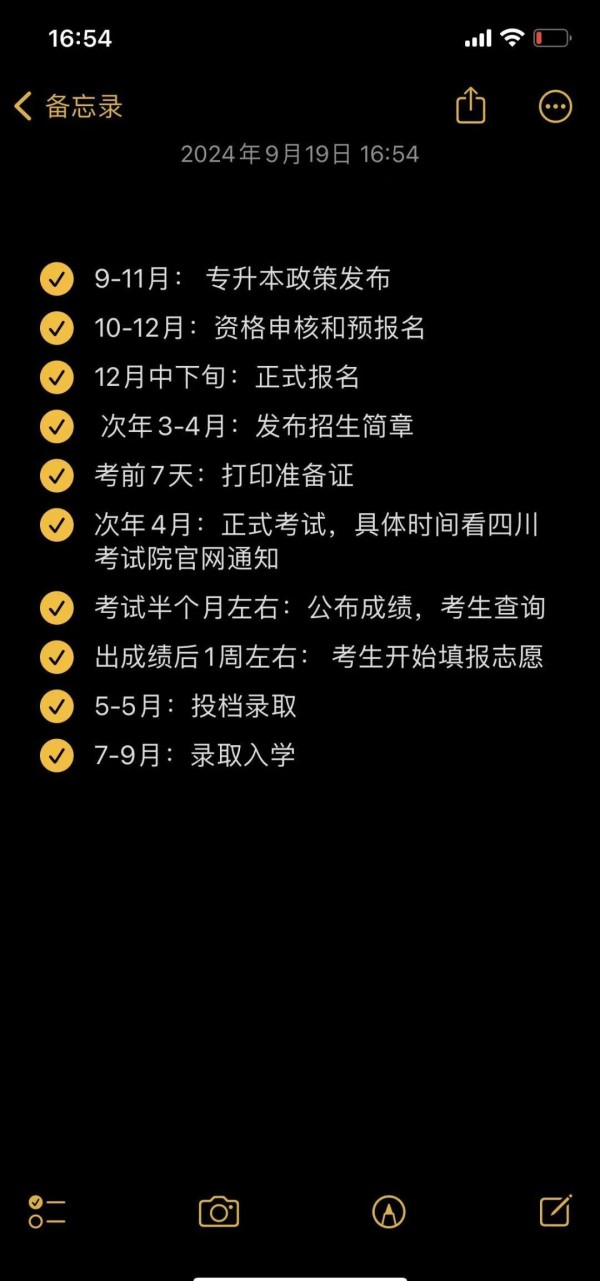The image size is (600, 1281).
Task: Go back to 备忘录 list
Action: coord(68,107)
